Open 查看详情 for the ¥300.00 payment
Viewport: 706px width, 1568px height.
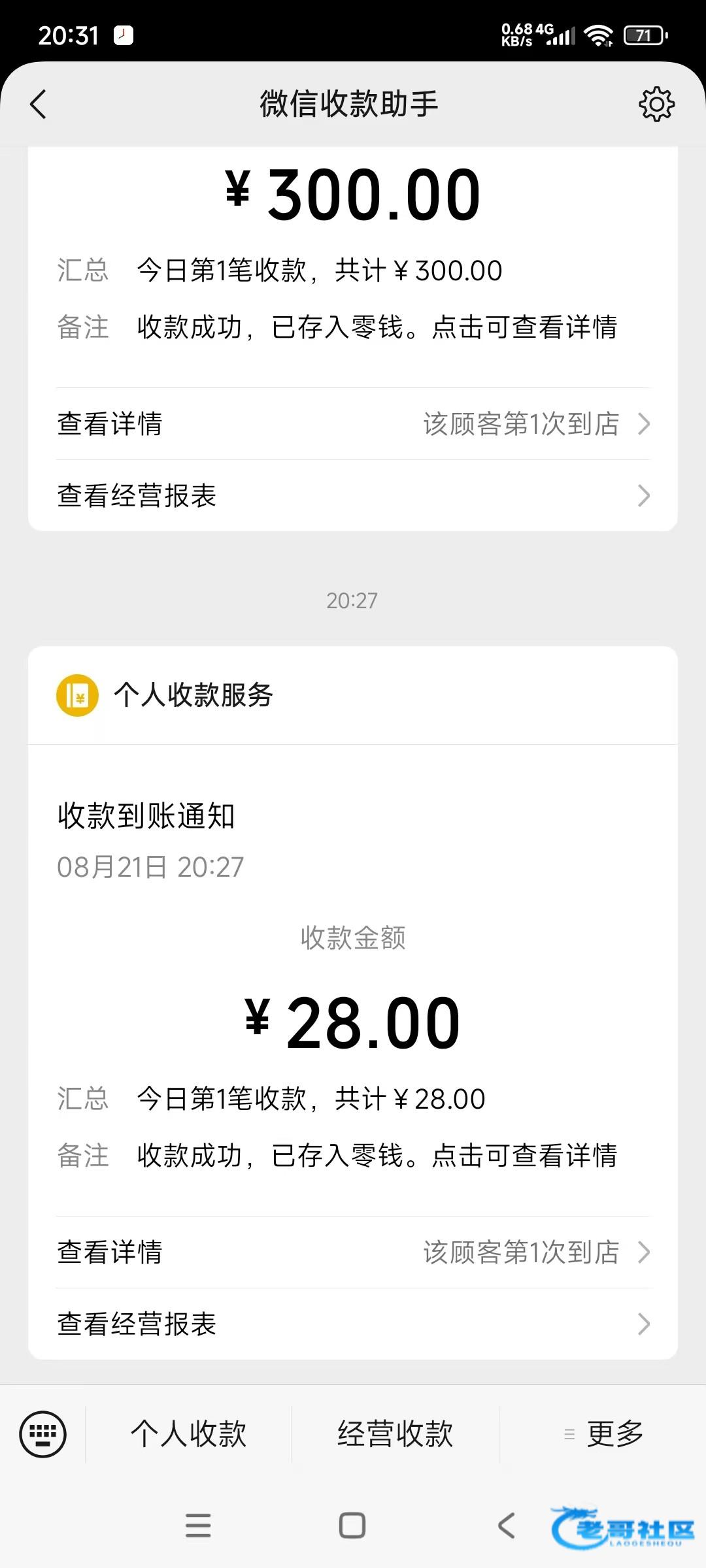tap(353, 424)
